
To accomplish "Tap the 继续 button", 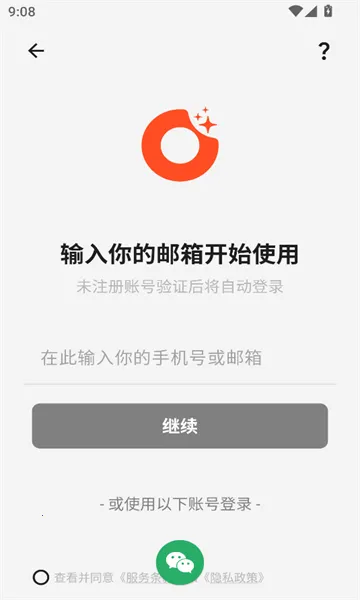I will (180, 426).
